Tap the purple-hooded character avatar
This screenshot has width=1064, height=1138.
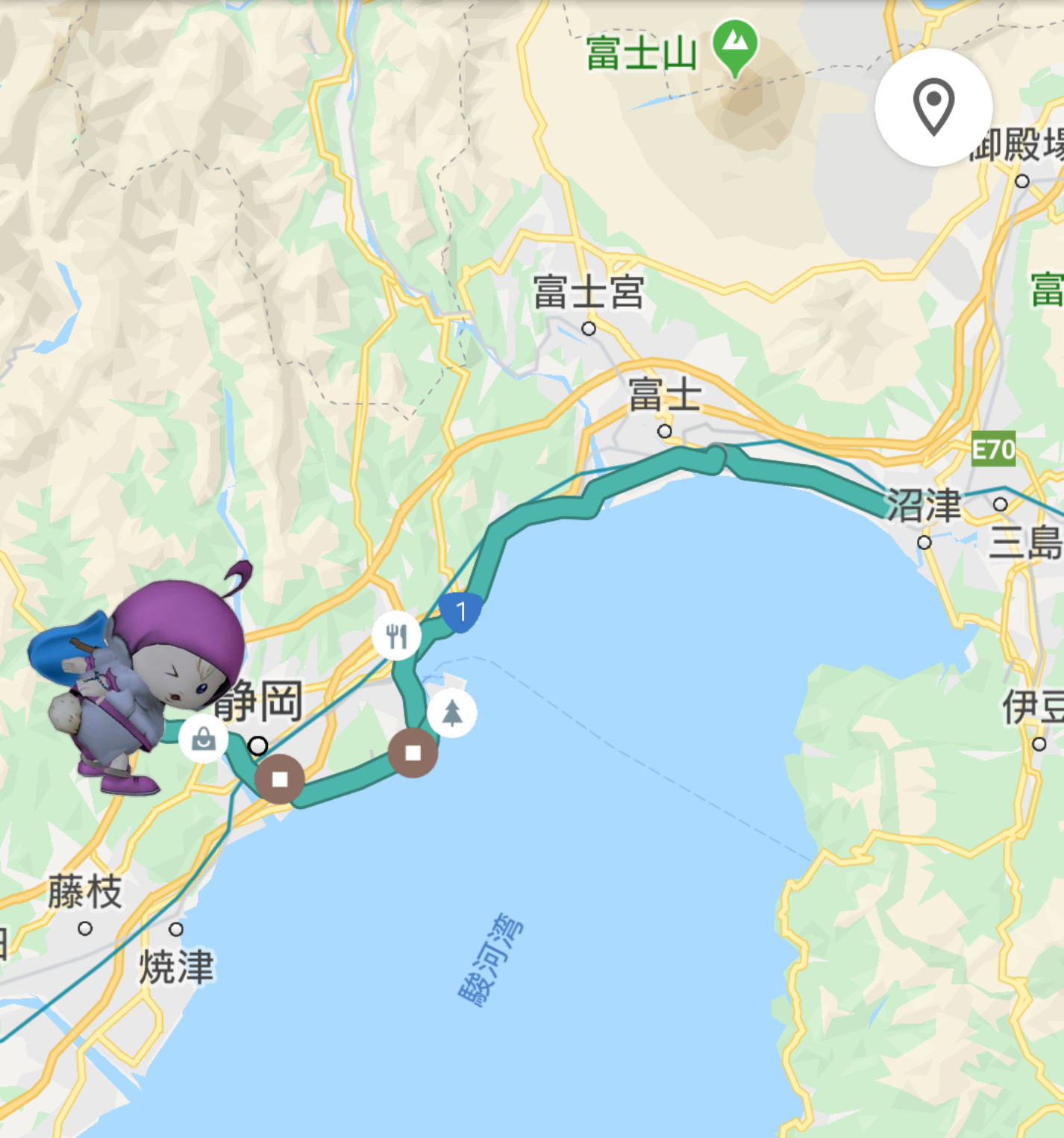point(145,683)
